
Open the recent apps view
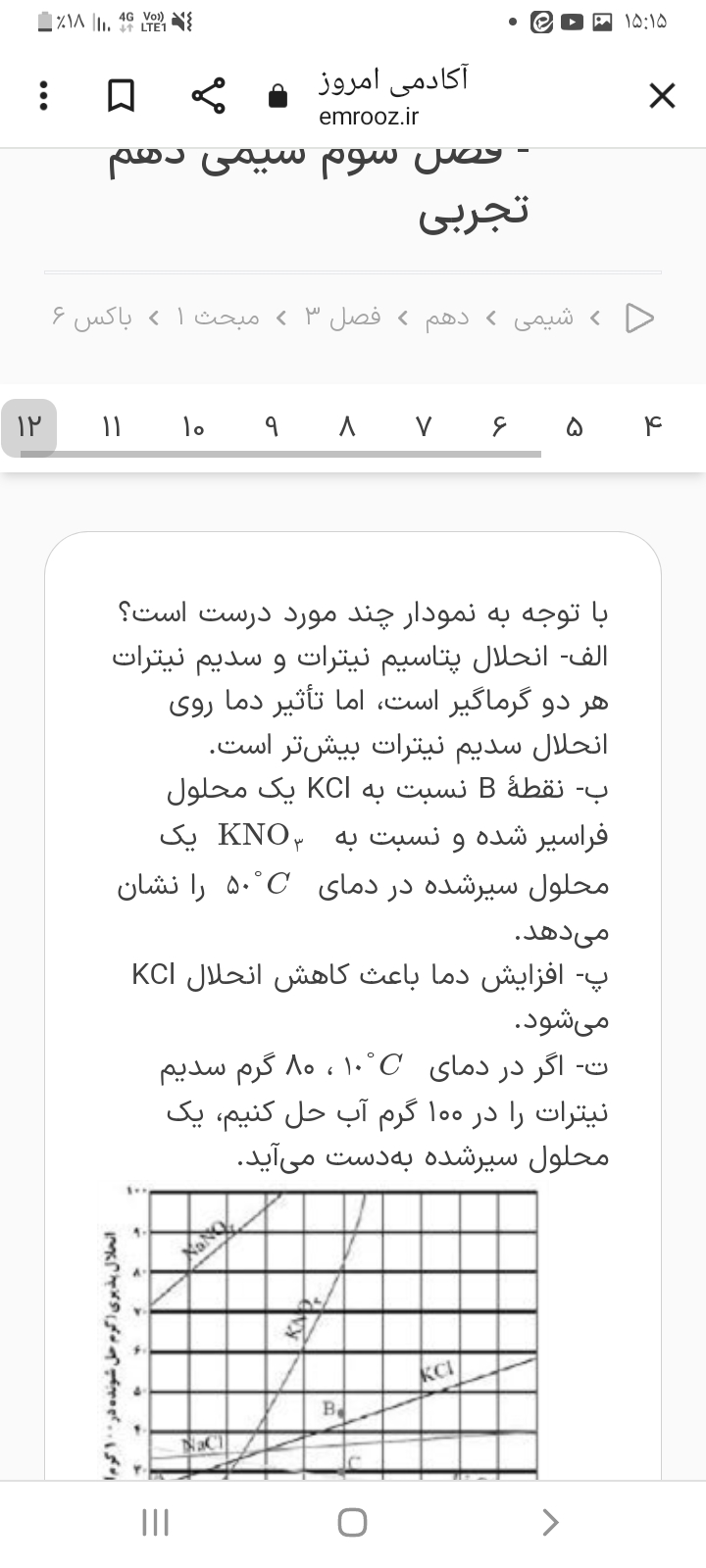(156, 1522)
